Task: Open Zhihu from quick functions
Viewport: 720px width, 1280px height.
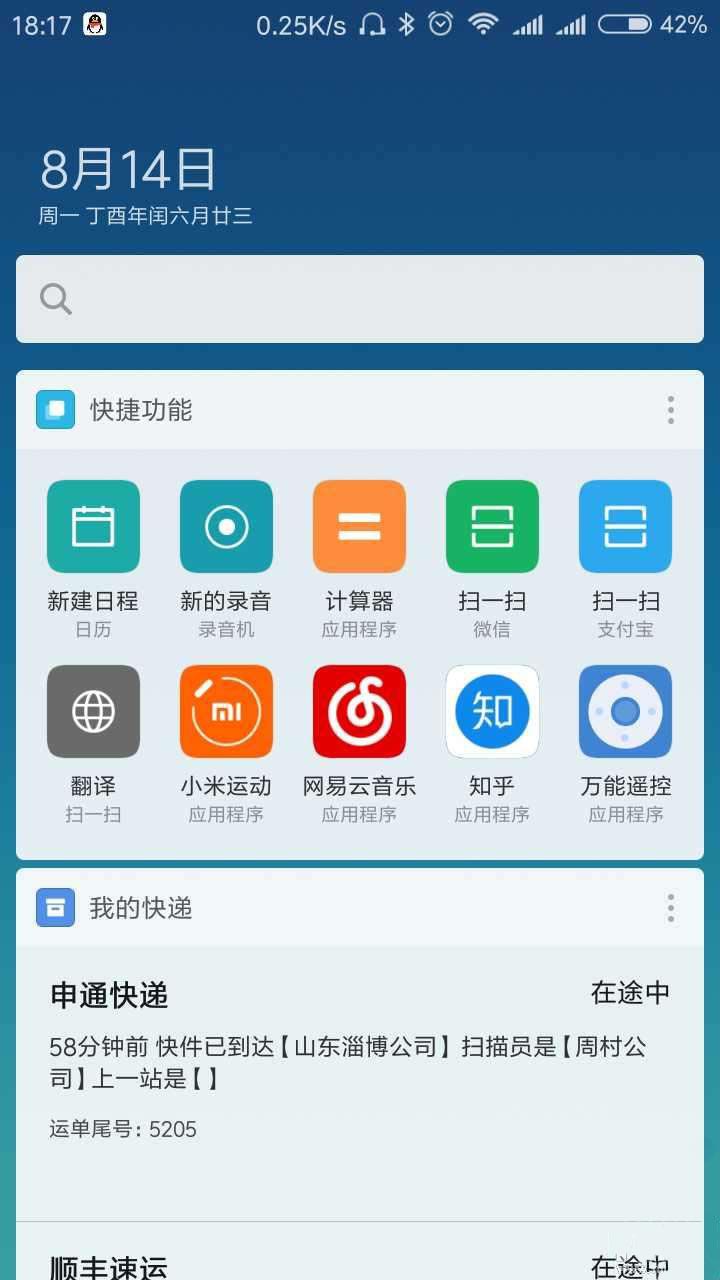Action: (x=492, y=711)
